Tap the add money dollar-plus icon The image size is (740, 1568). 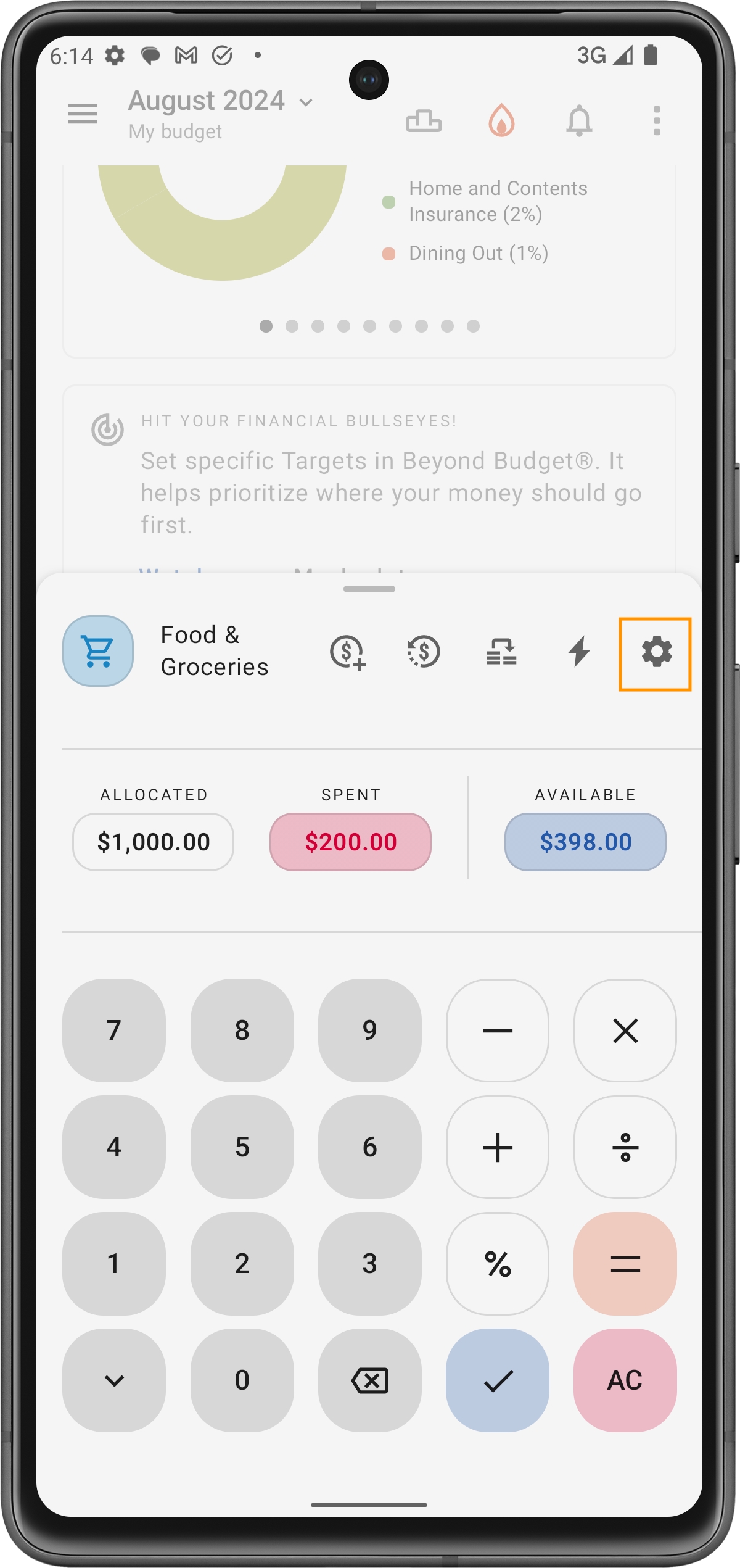[347, 652]
